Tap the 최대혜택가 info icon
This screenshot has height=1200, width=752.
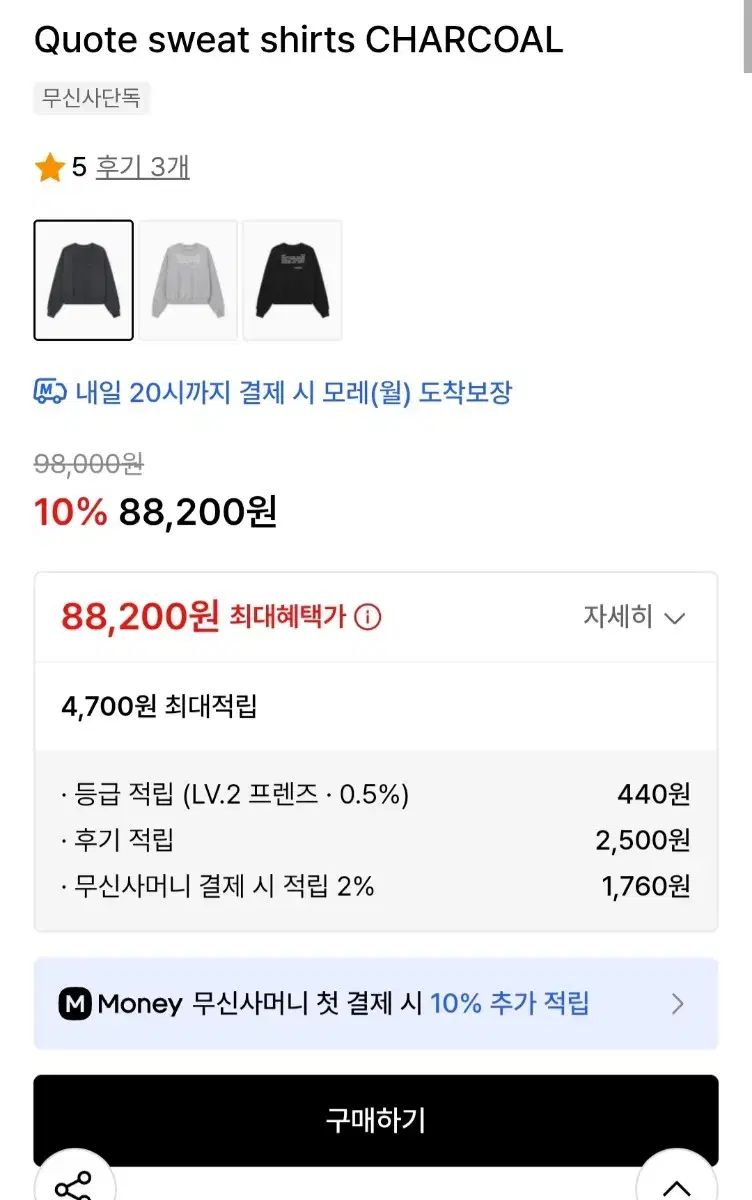[x=368, y=618]
